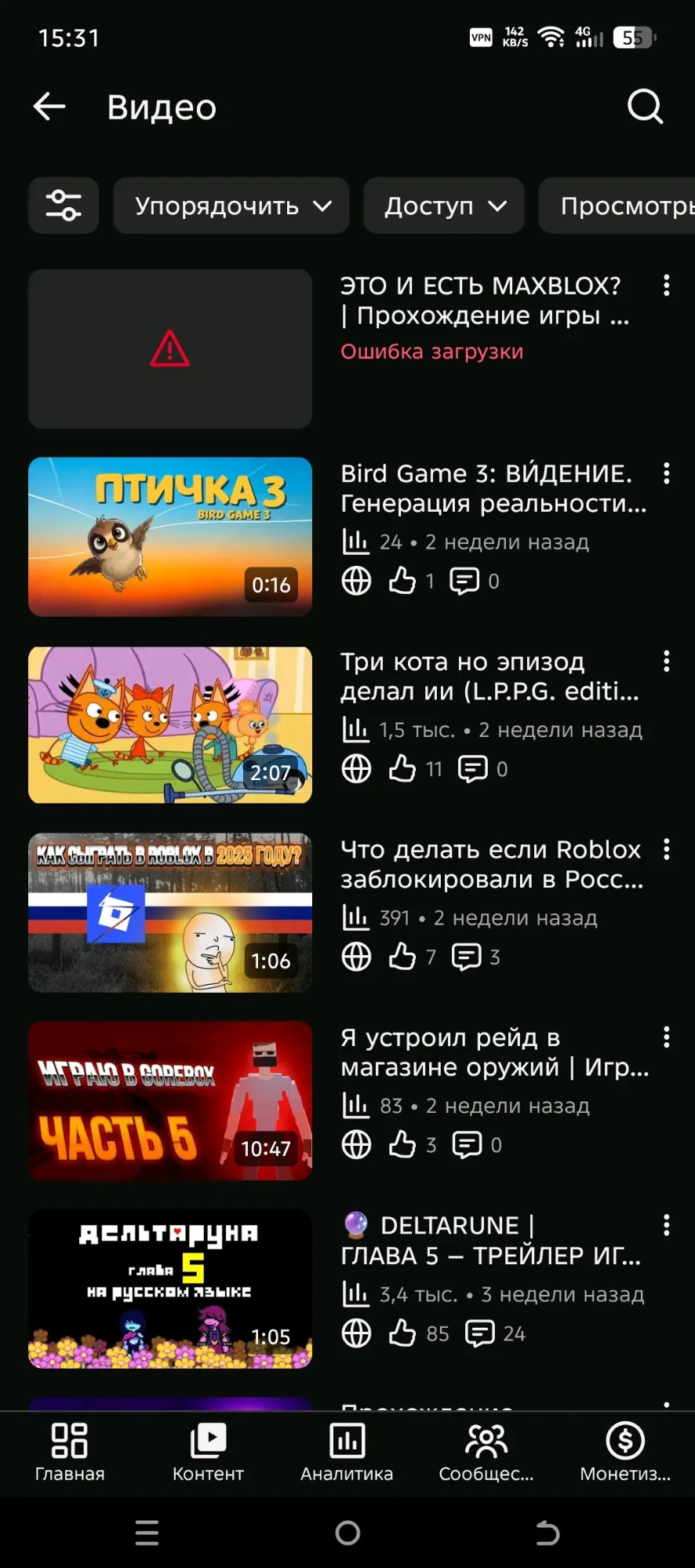Switch to the Аналитика tab
The width and height of the screenshot is (695, 1568).
(x=347, y=1452)
